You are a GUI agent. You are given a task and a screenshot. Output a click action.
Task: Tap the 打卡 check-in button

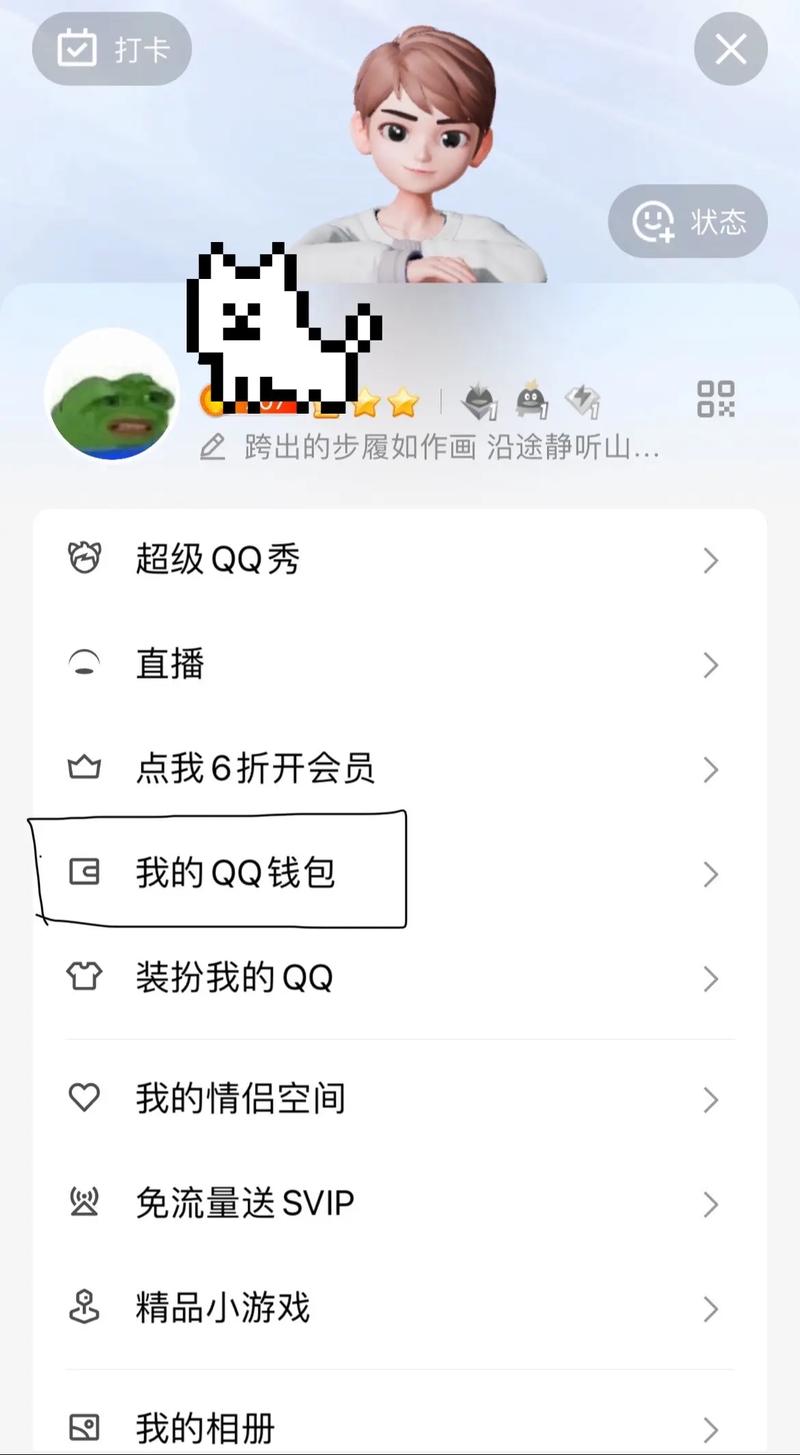pos(111,49)
